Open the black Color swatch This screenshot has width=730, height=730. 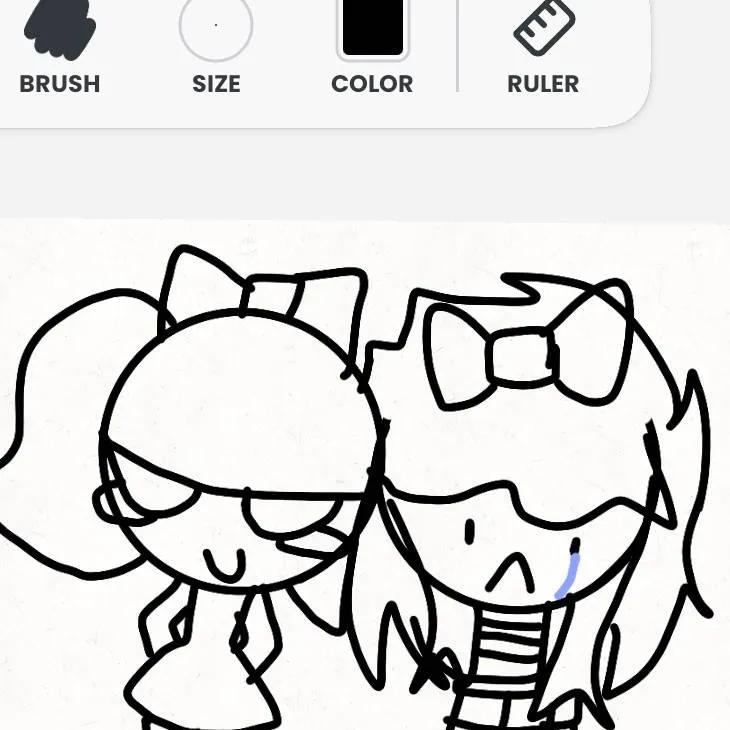(372, 28)
